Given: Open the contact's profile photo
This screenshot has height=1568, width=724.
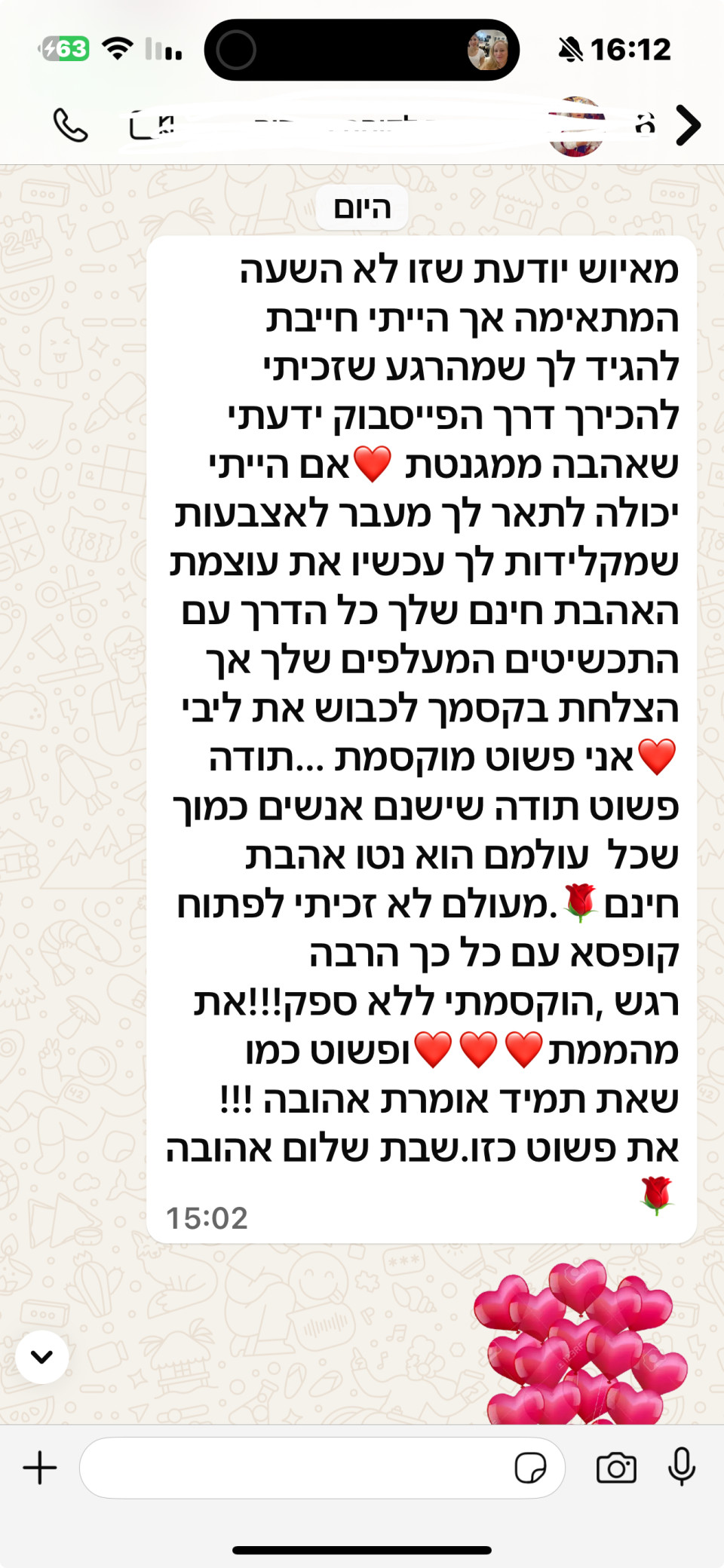Looking at the screenshot, I should pos(576,126).
